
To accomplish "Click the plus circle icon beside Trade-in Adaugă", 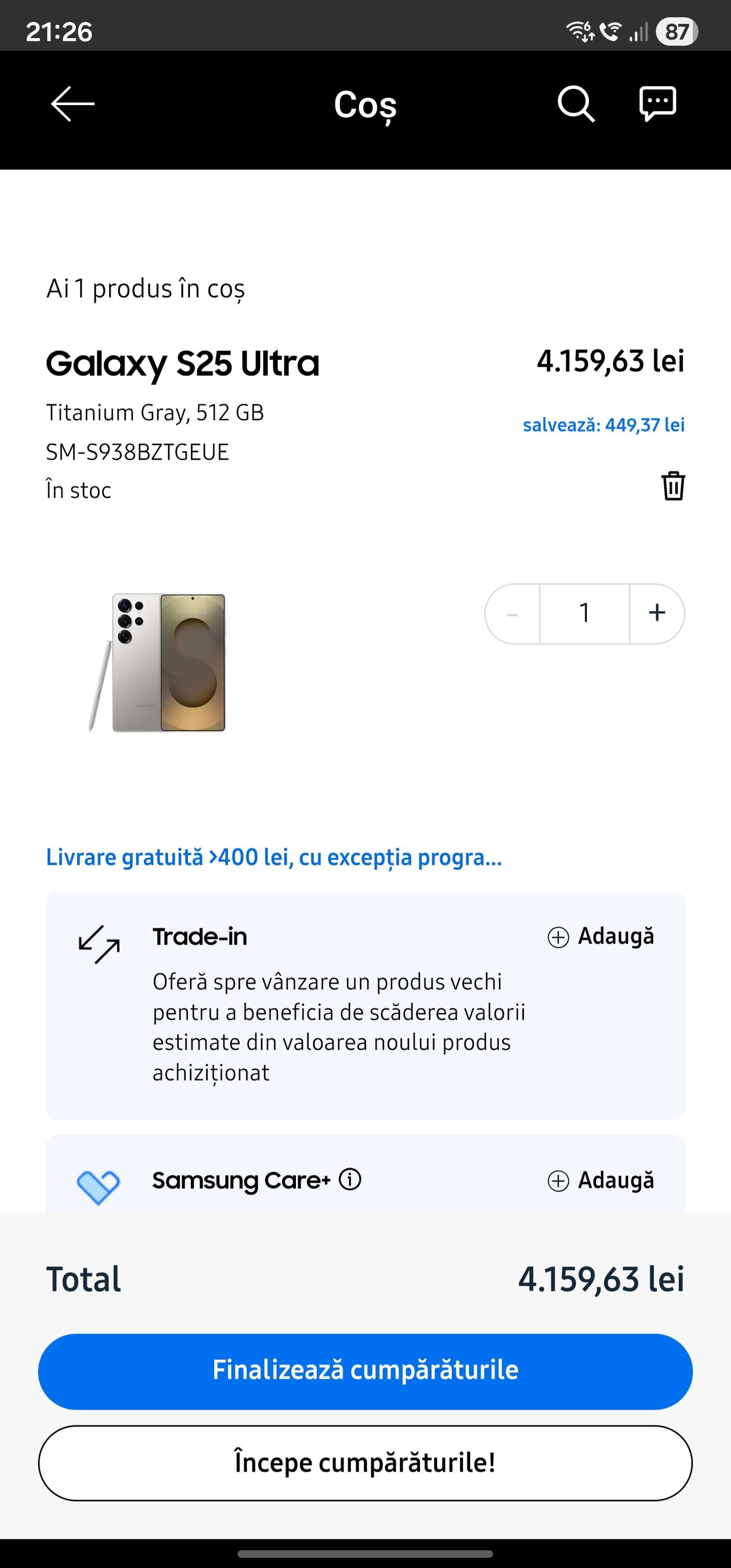I will (x=559, y=937).
